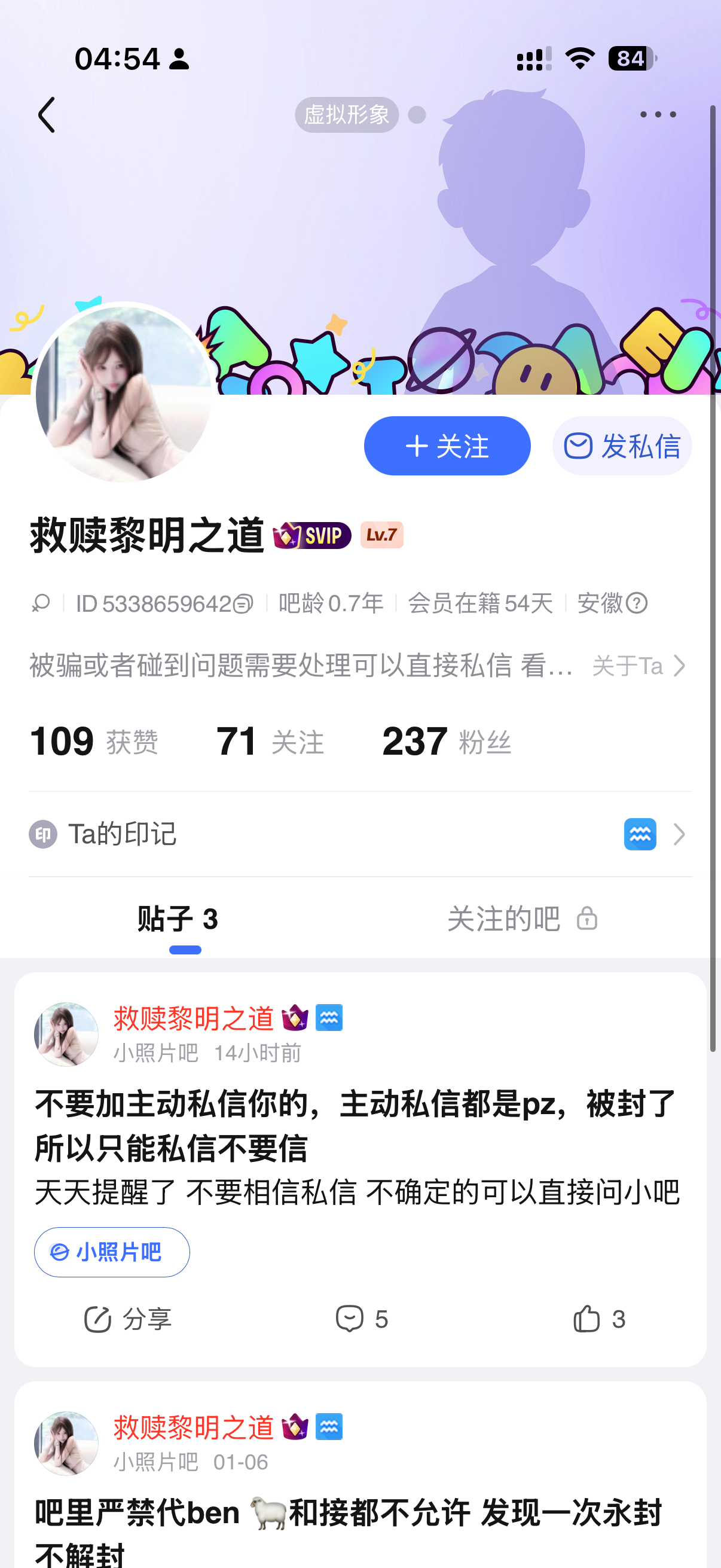Open comments on the 14小时前 post
The height and width of the screenshot is (1568, 721).
point(362,1319)
